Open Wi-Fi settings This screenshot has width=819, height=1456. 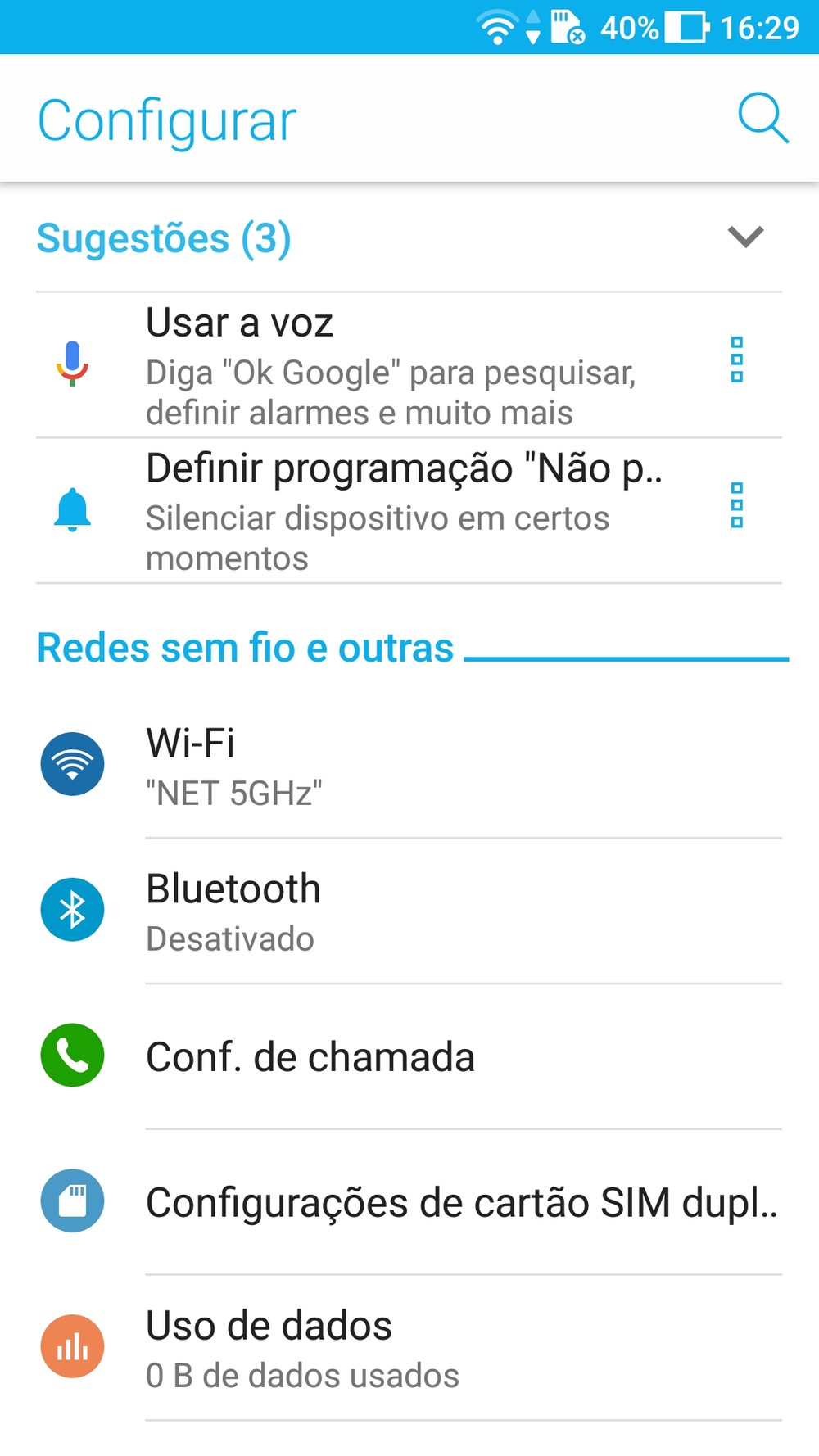409,765
